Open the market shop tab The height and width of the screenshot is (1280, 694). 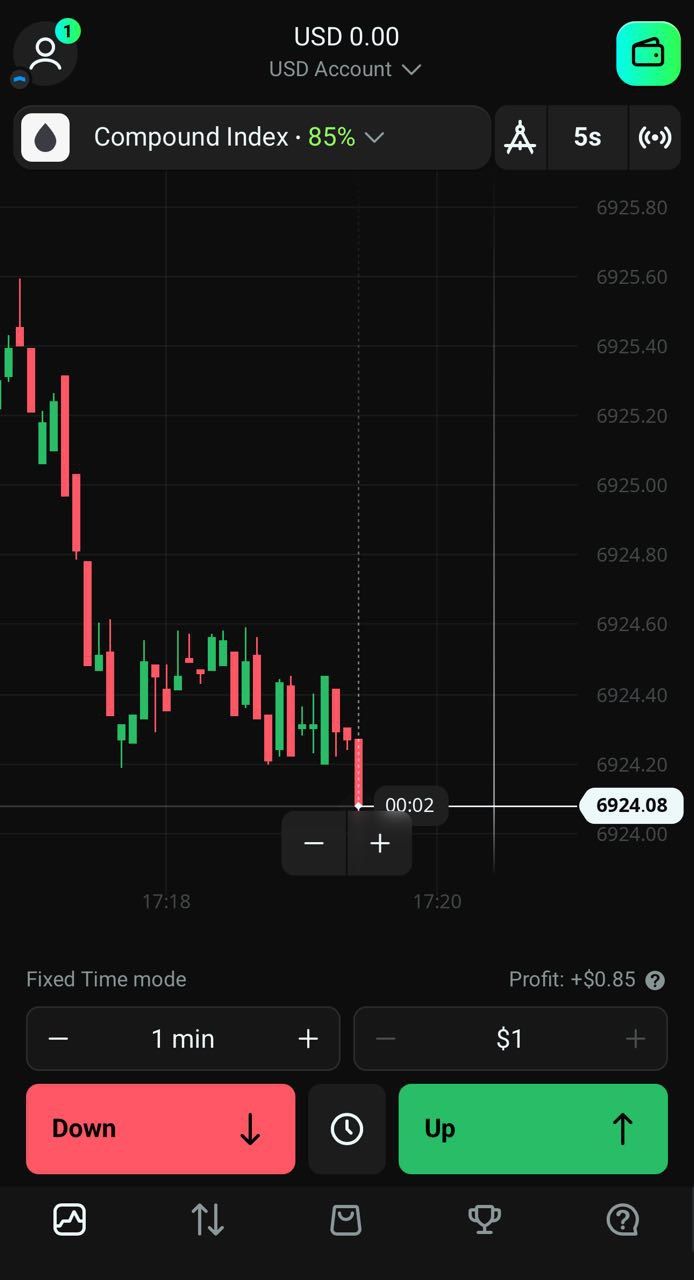coord(346,1219)
